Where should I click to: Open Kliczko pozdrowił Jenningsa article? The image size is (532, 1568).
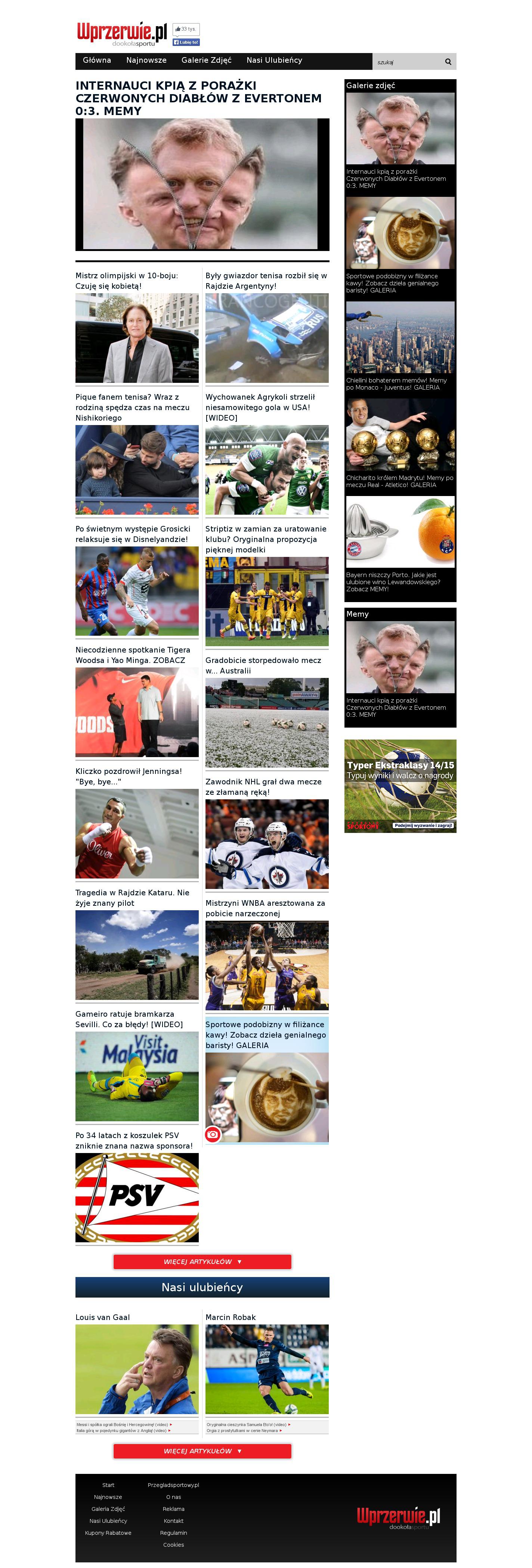pos(129,776)
